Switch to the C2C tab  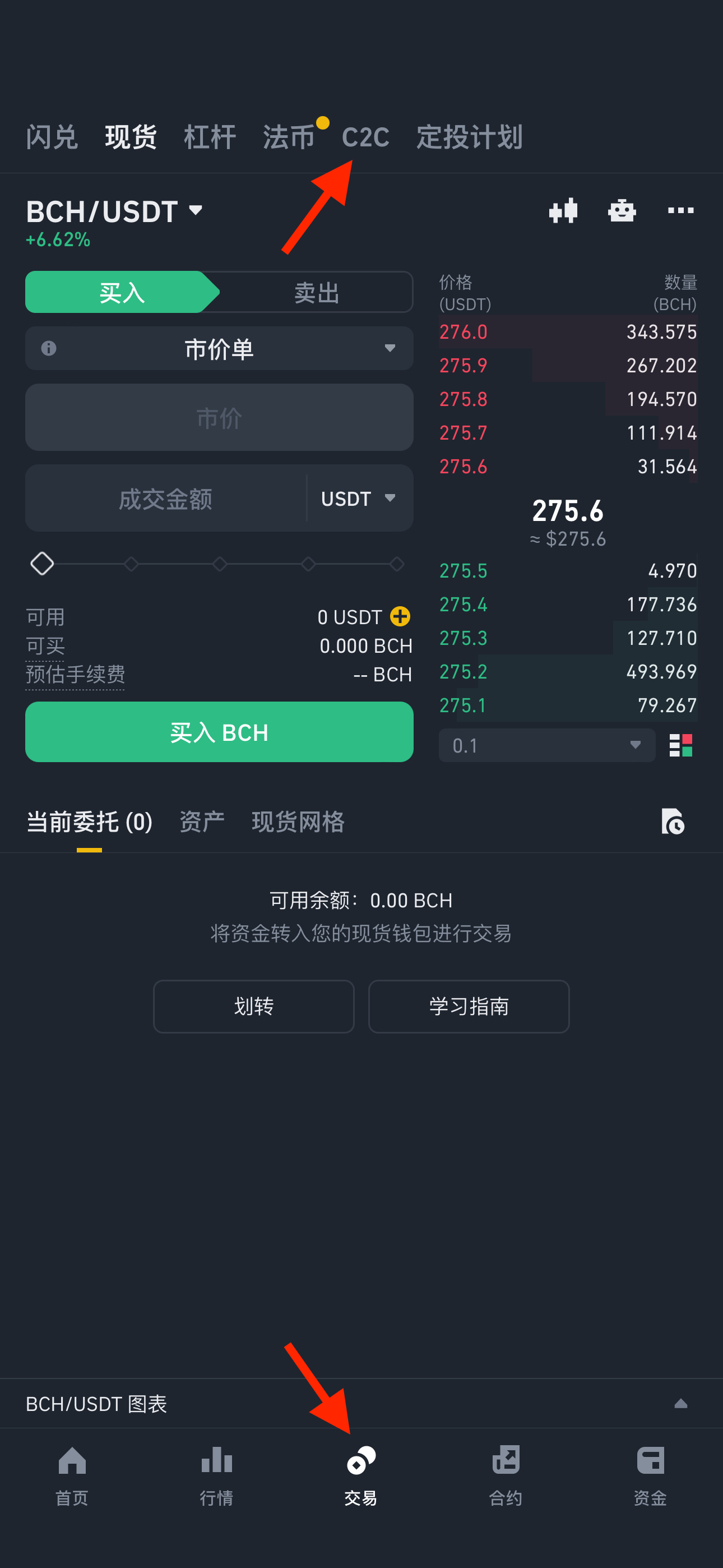point(365,137)
